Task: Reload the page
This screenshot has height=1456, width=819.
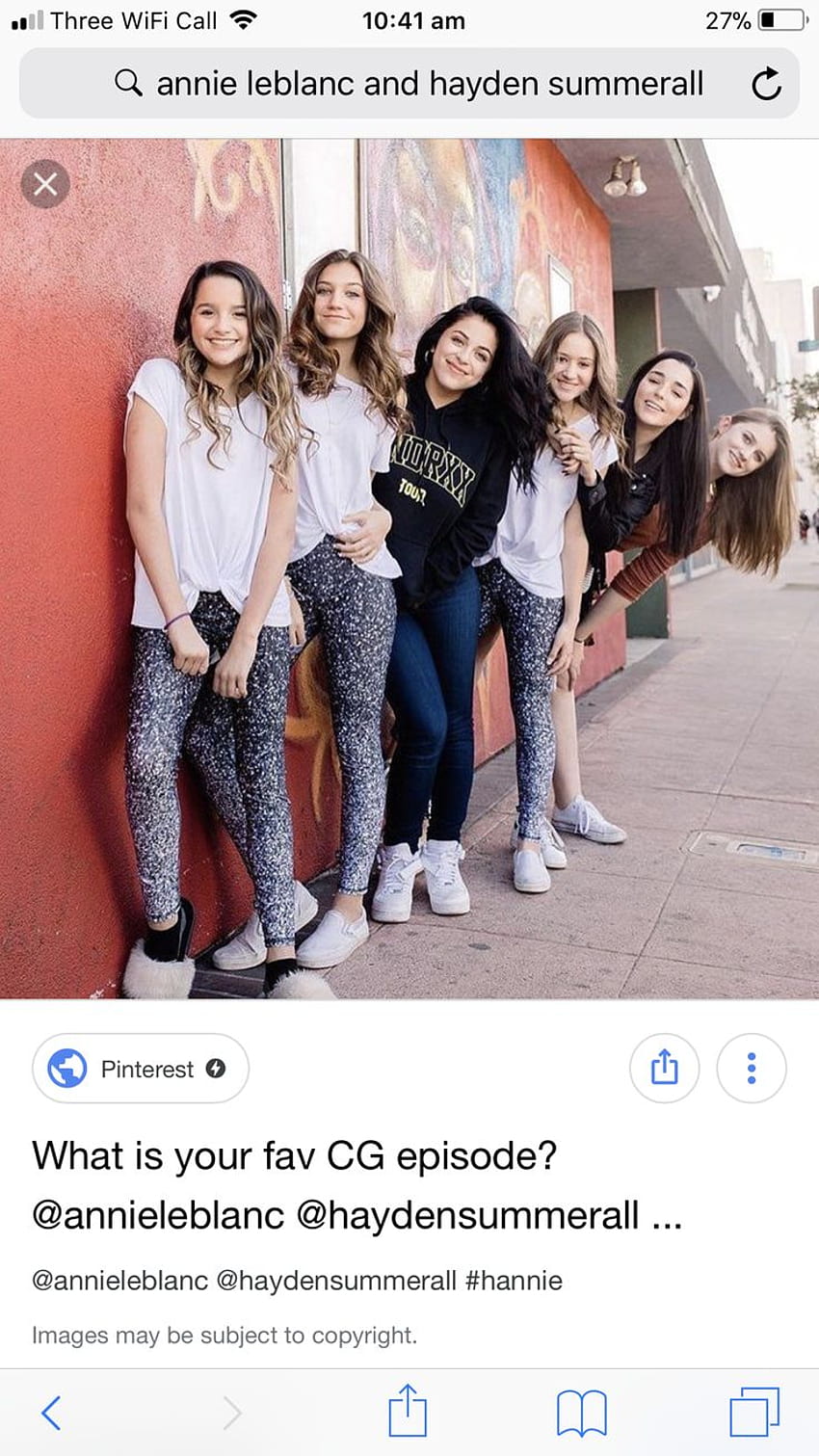Action: [x=766, y=84]
